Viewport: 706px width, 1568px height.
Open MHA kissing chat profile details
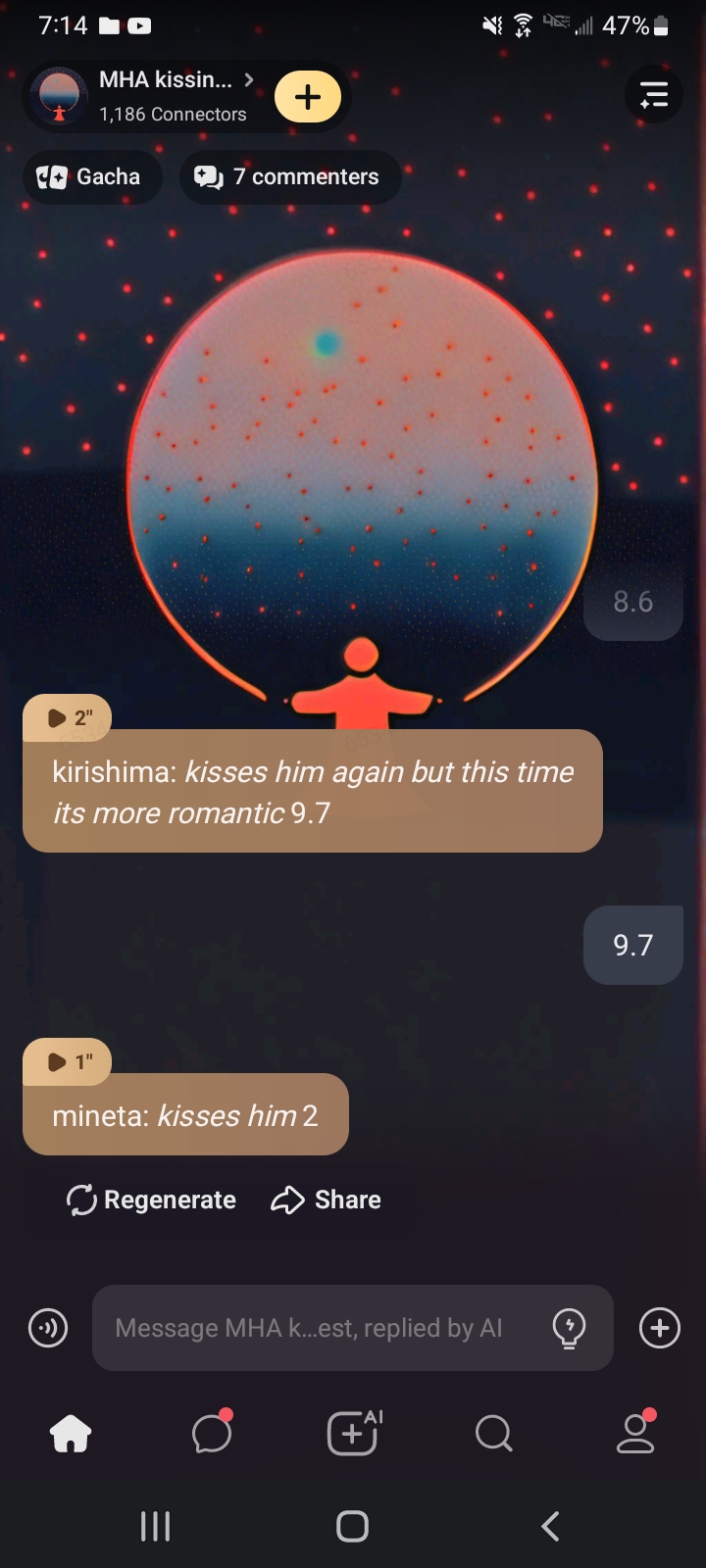click(x=167, y=96)
